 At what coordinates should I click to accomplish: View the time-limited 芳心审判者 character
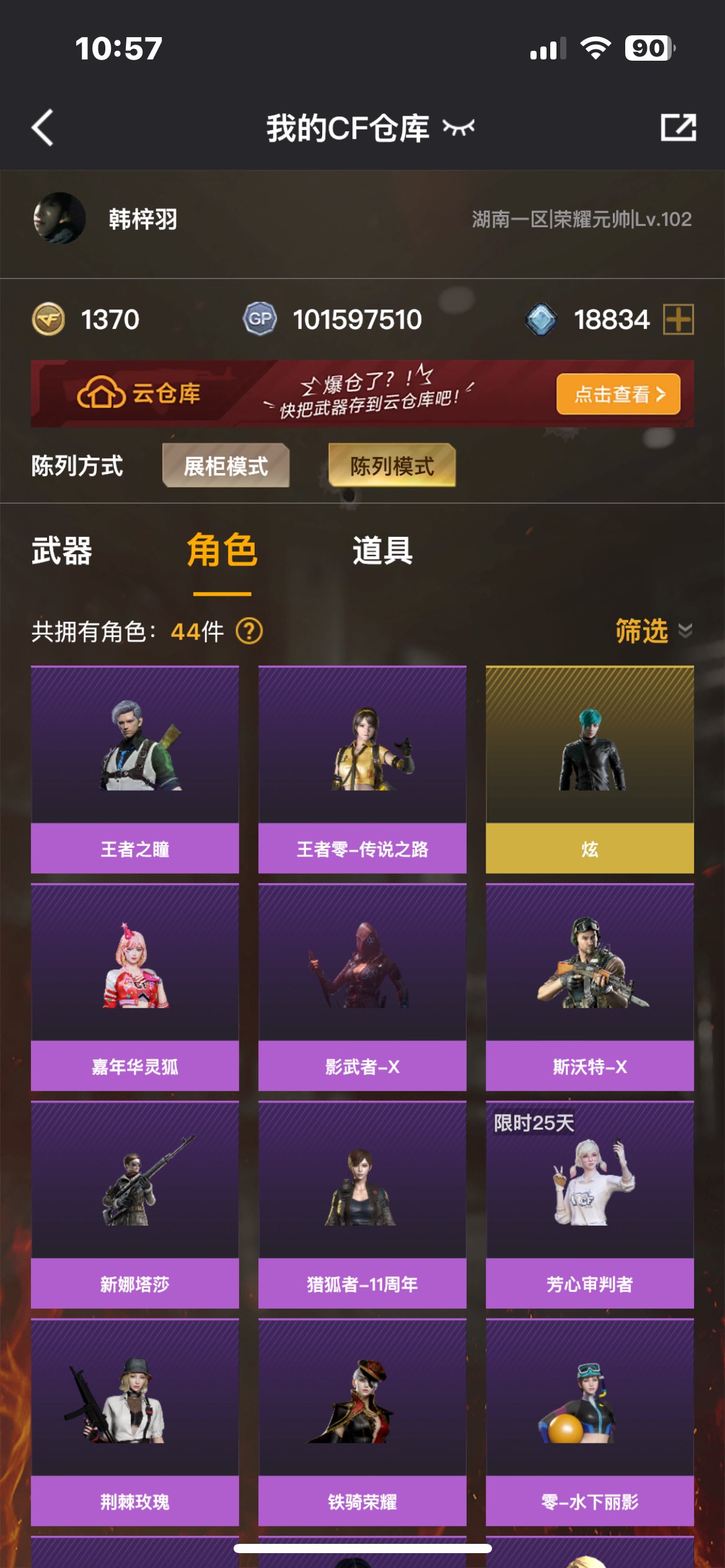pyautogui.click(x=590, y=1205)
